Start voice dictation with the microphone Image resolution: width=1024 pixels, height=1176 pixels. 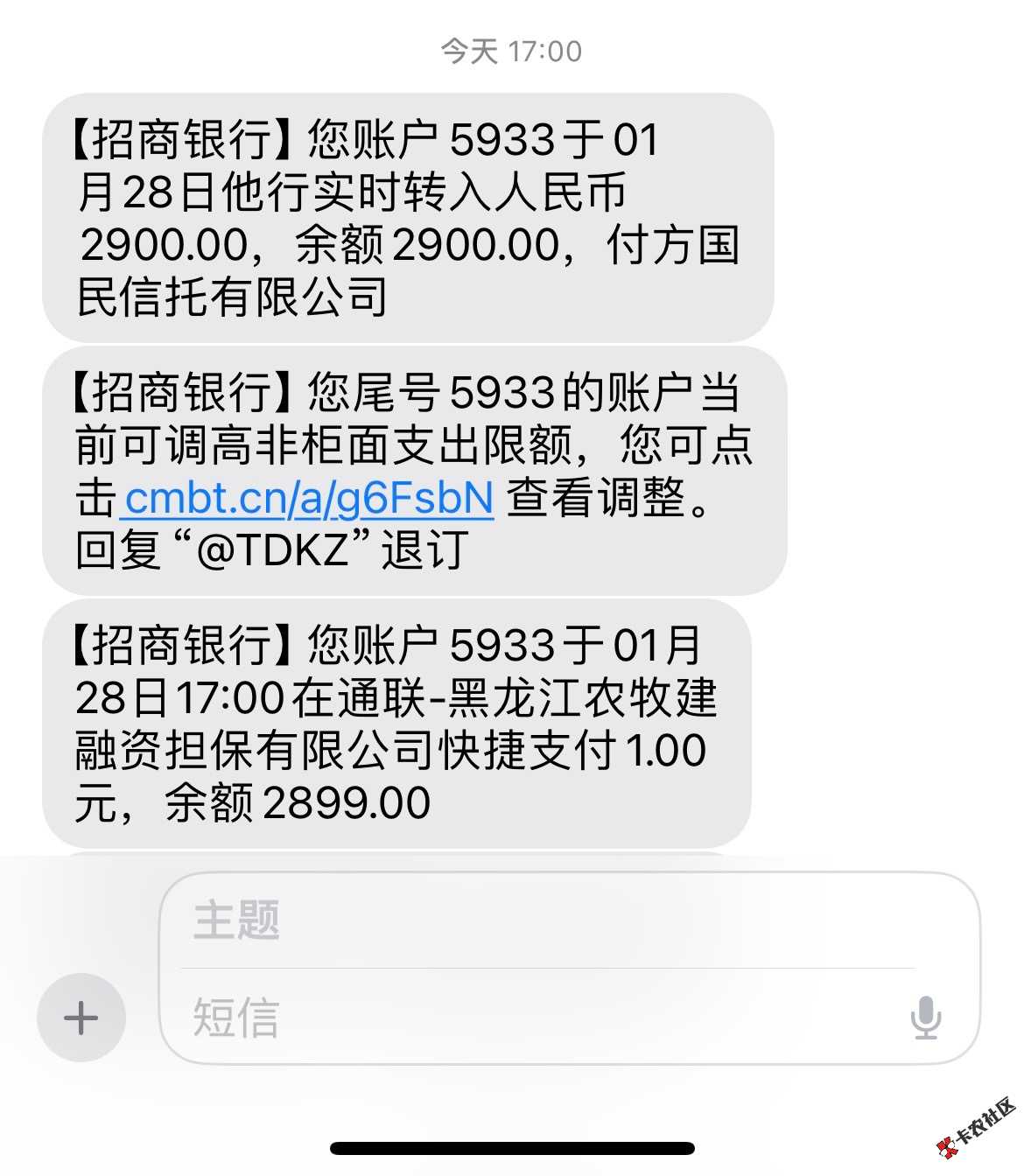pos(925,1018)
